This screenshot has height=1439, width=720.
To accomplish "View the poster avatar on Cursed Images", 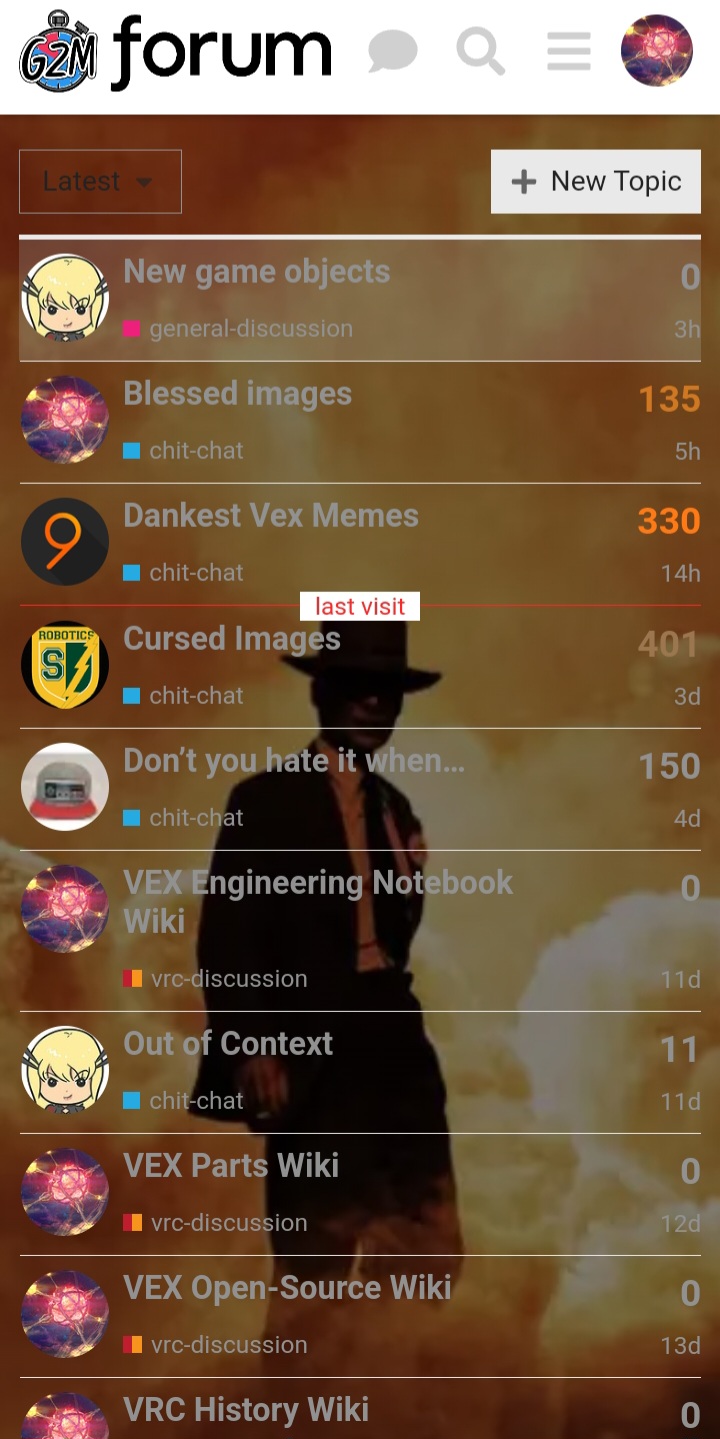I will click(x=65, y=665).
